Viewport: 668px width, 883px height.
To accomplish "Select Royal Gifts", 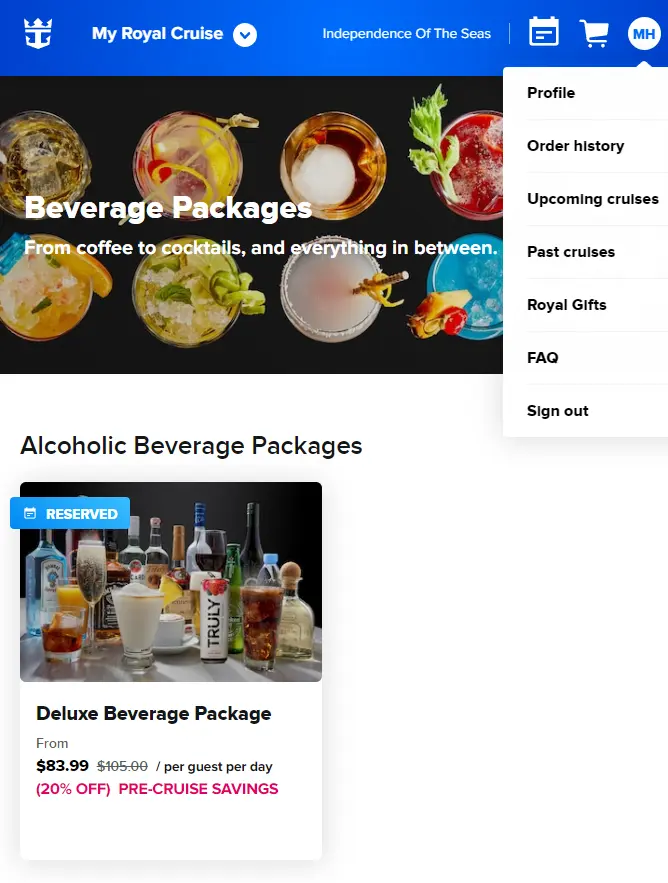I will click(566, 305).
